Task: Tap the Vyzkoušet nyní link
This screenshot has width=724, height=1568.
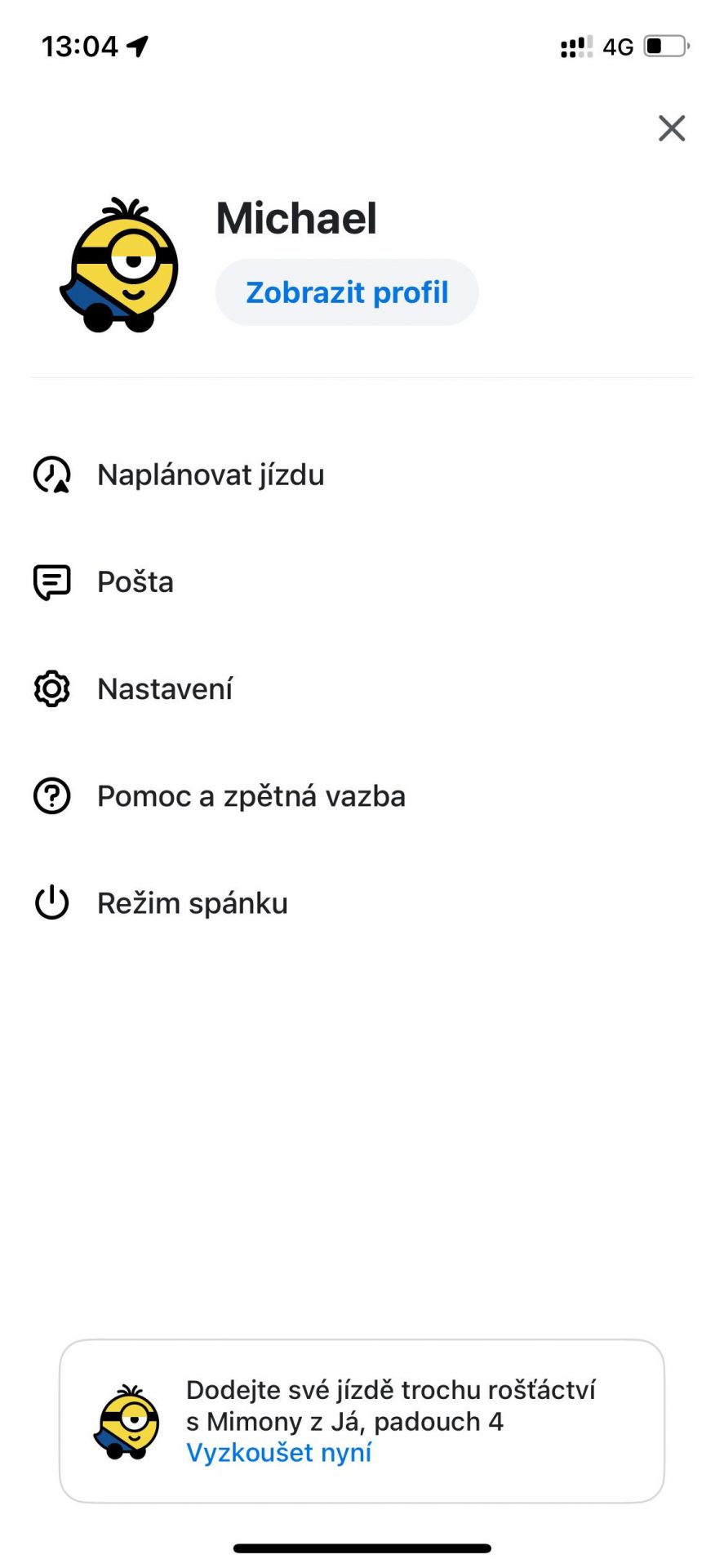Action: tap(279, 1453)
